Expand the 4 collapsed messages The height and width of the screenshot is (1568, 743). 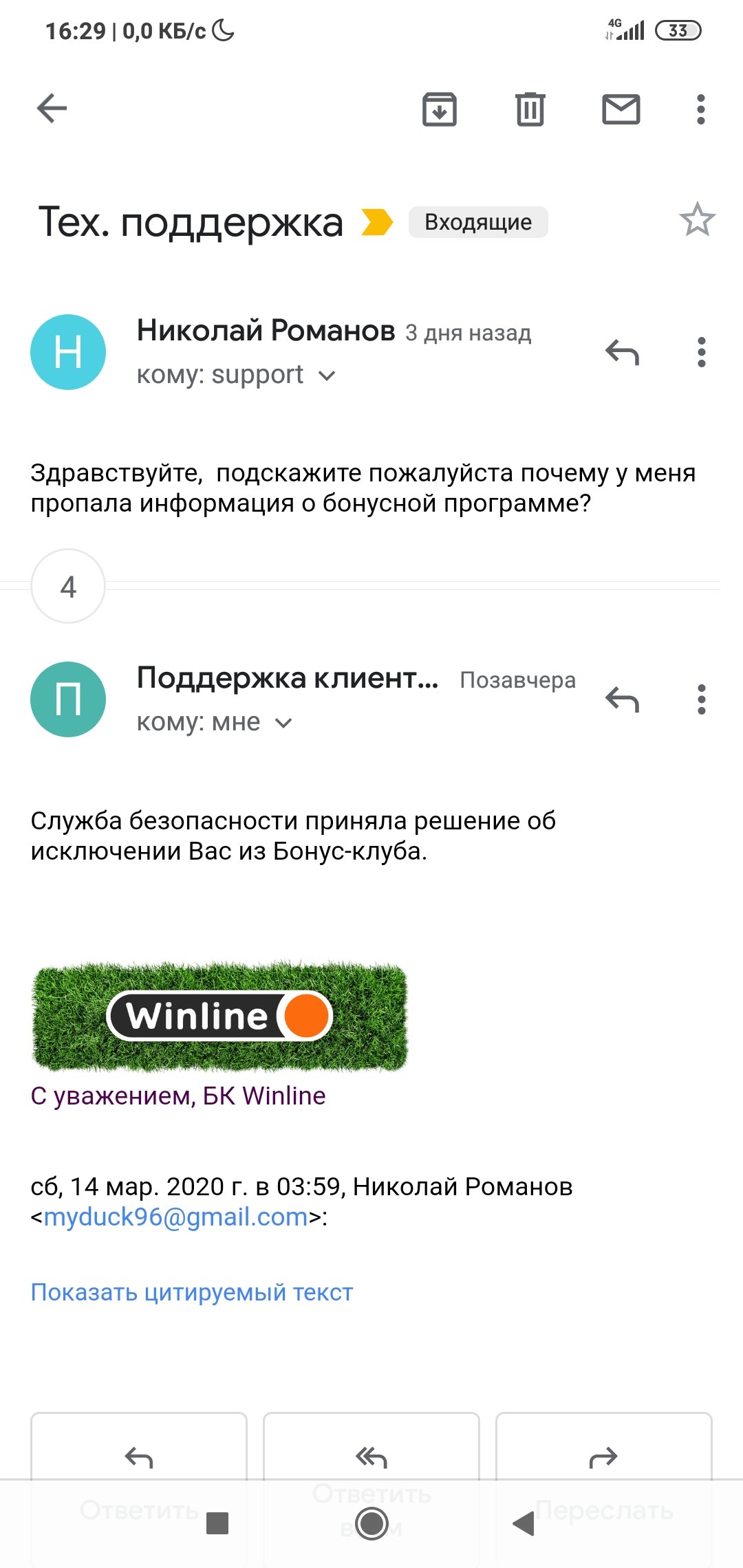68,586
